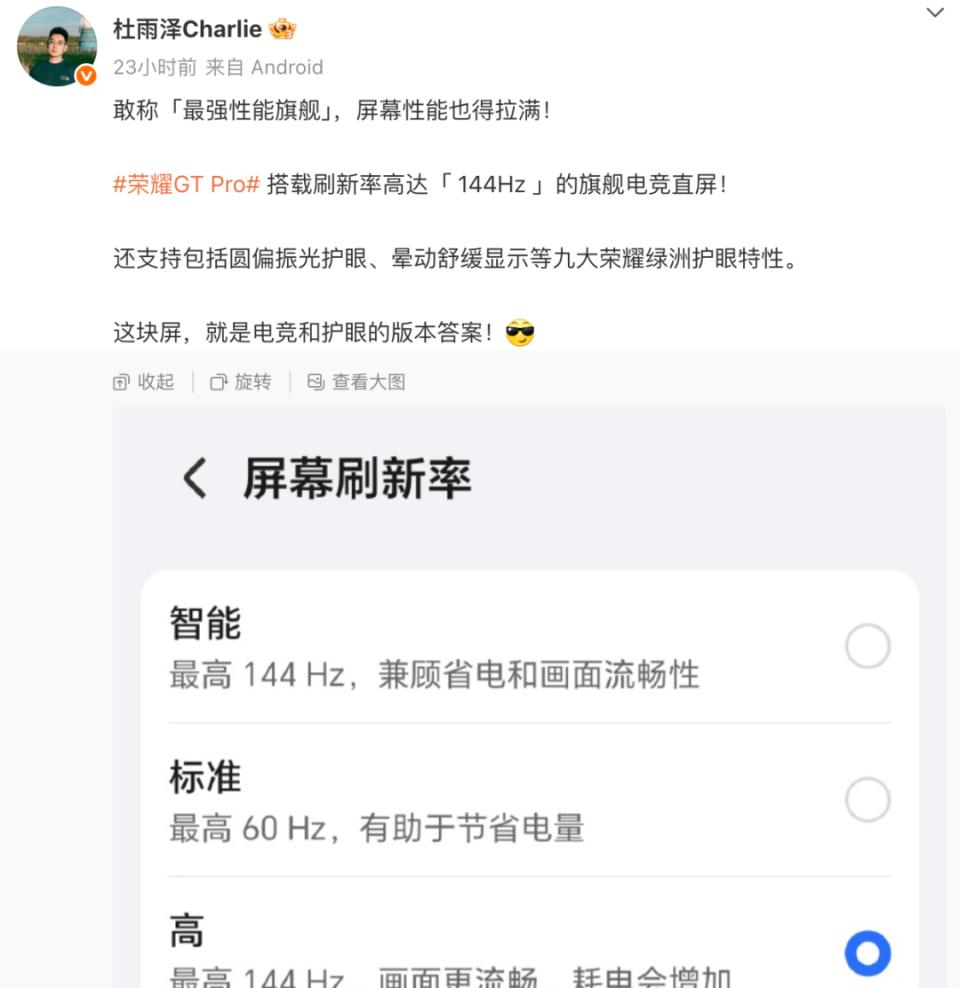View the full-size image via 查看大图

coord(356,382)
